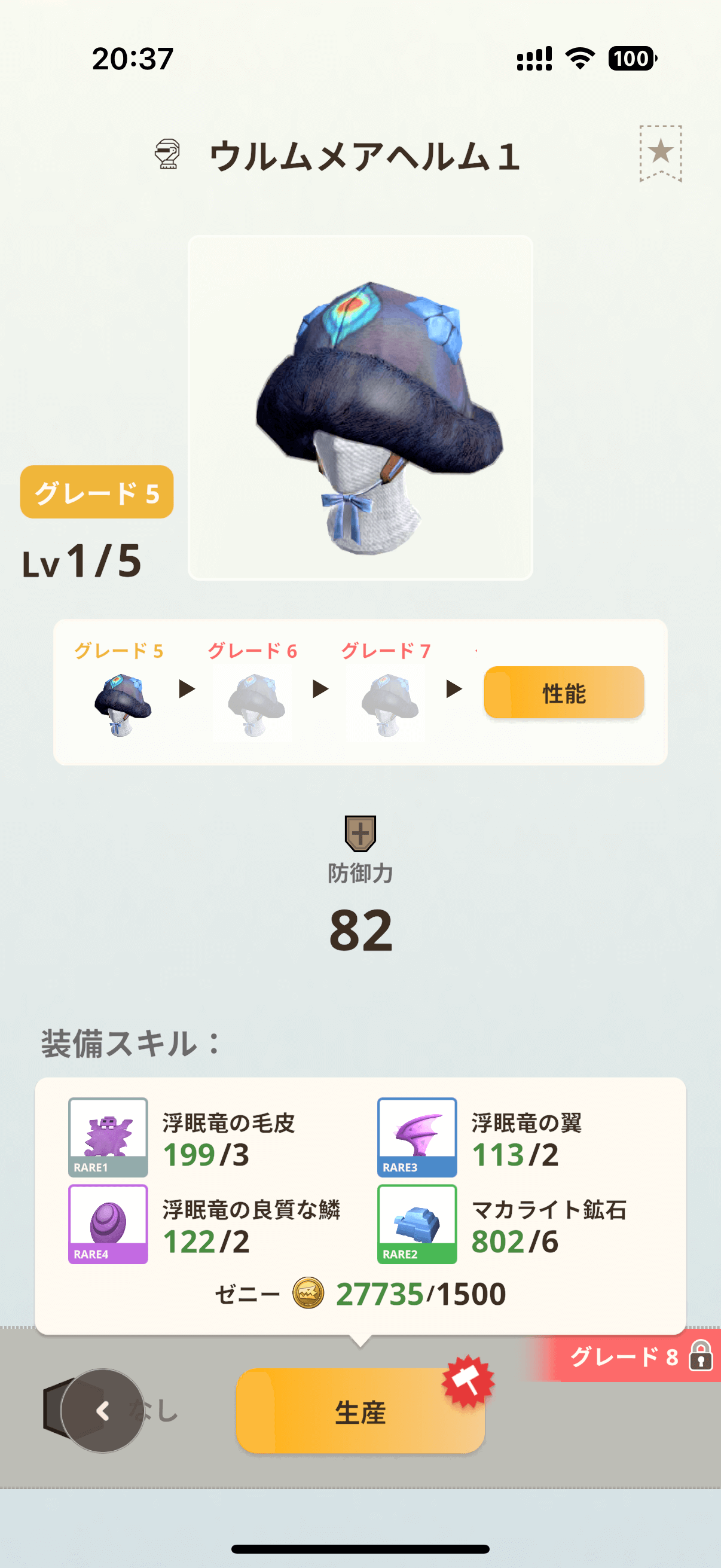The height and width of the screenshot is (1568, 721).
Task: Open the 性能 performance details
Action: pos(563,693)
